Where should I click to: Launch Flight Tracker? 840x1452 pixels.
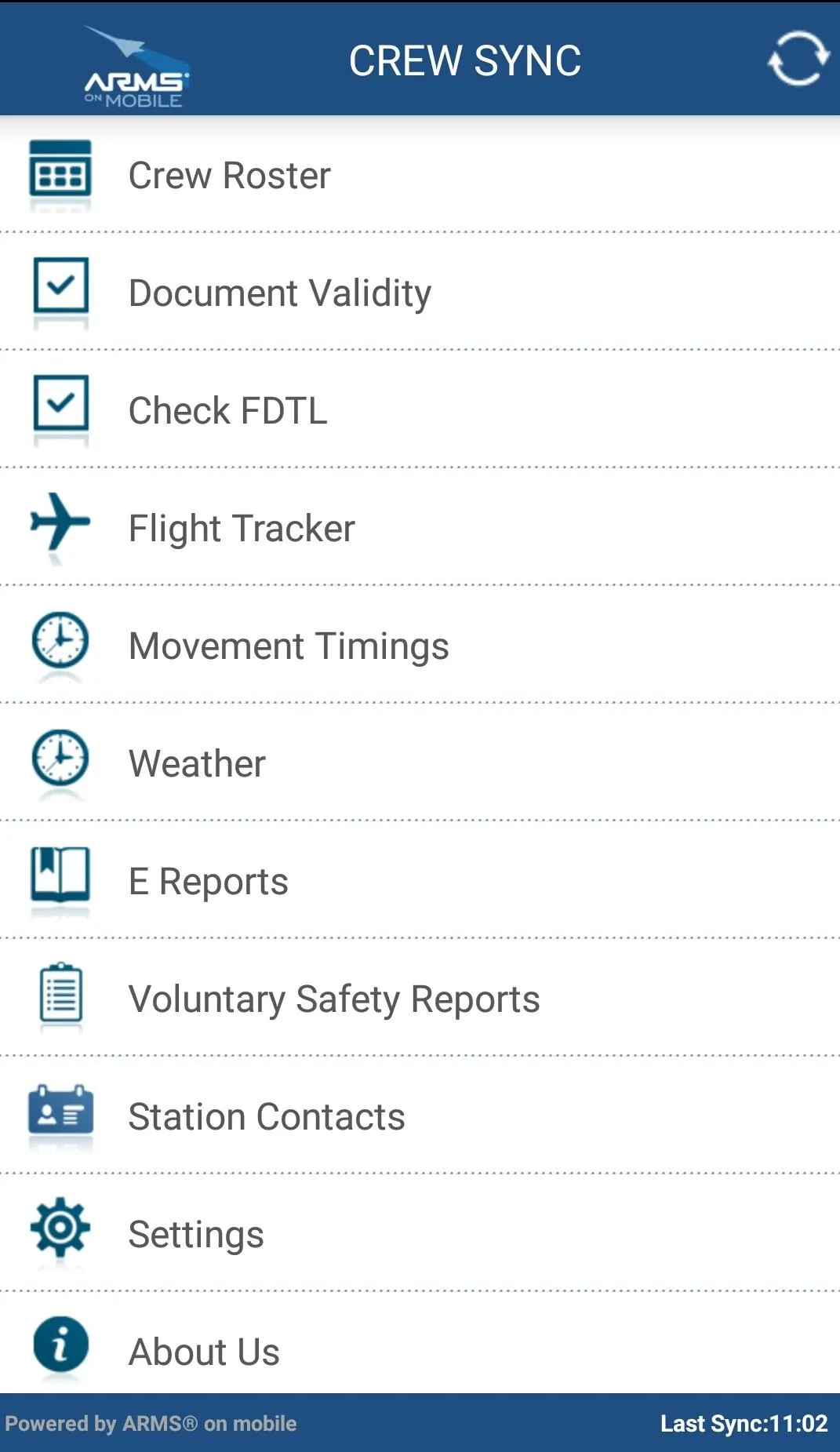point(242,528)
